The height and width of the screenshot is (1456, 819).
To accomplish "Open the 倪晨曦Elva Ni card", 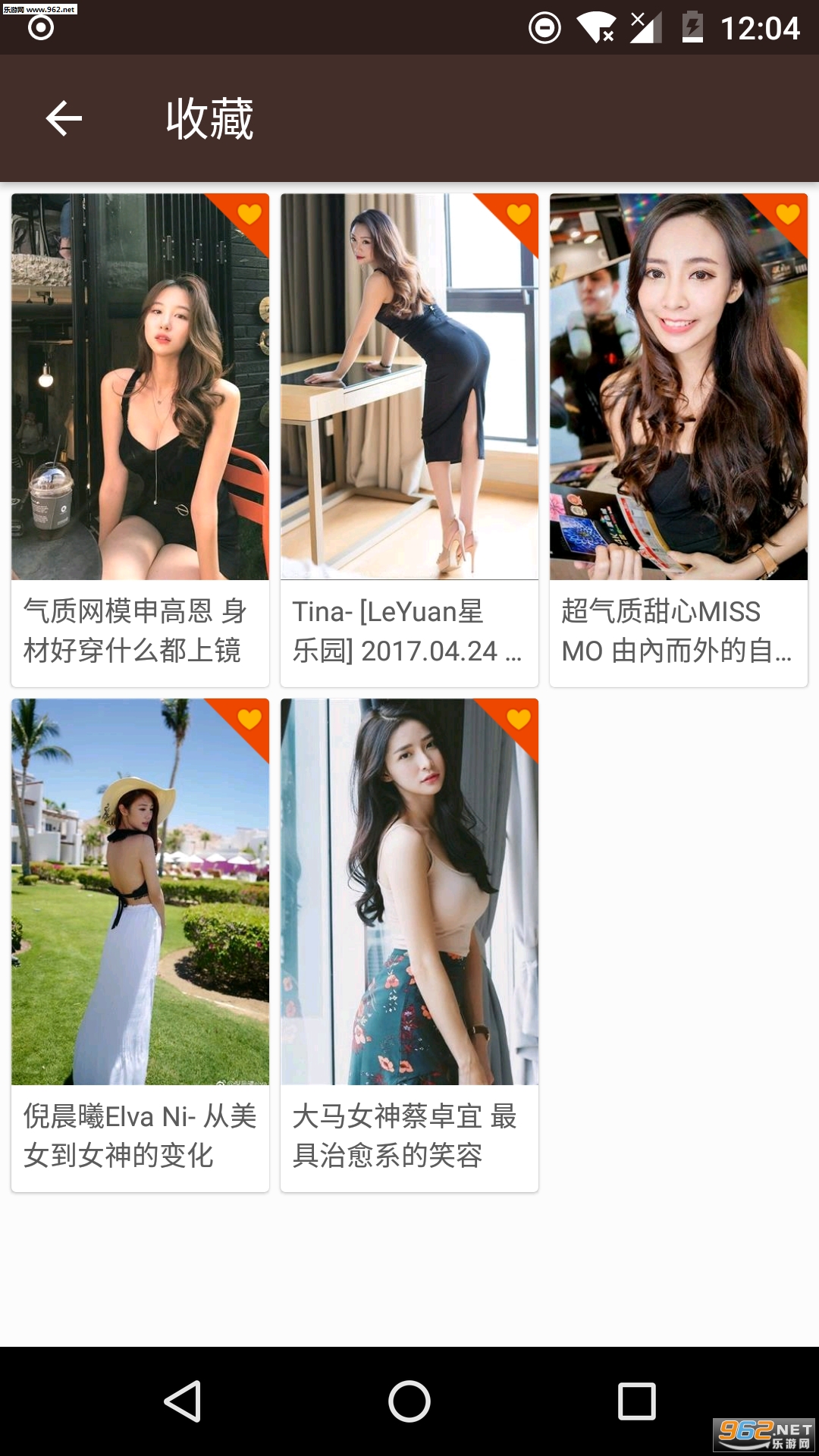I will (140, 944).
